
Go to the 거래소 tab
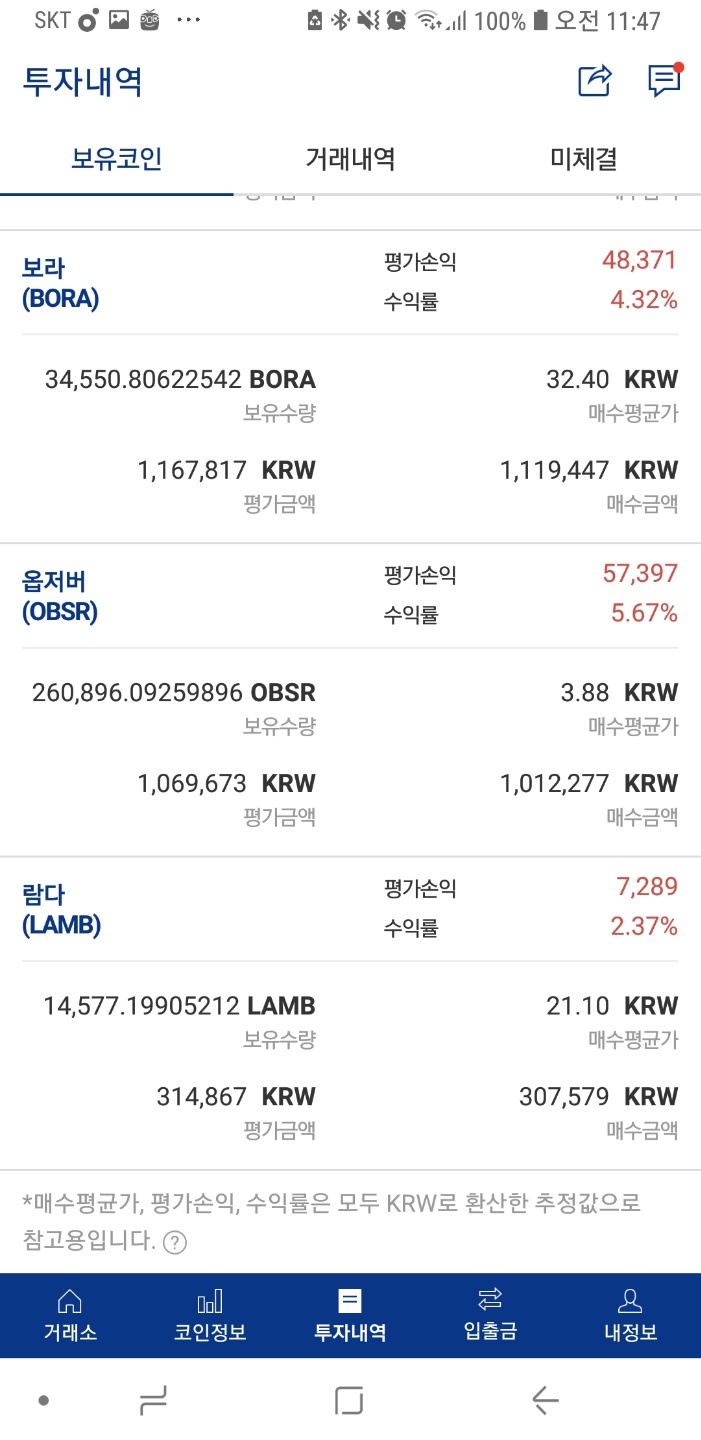(x=70, y=1315)
